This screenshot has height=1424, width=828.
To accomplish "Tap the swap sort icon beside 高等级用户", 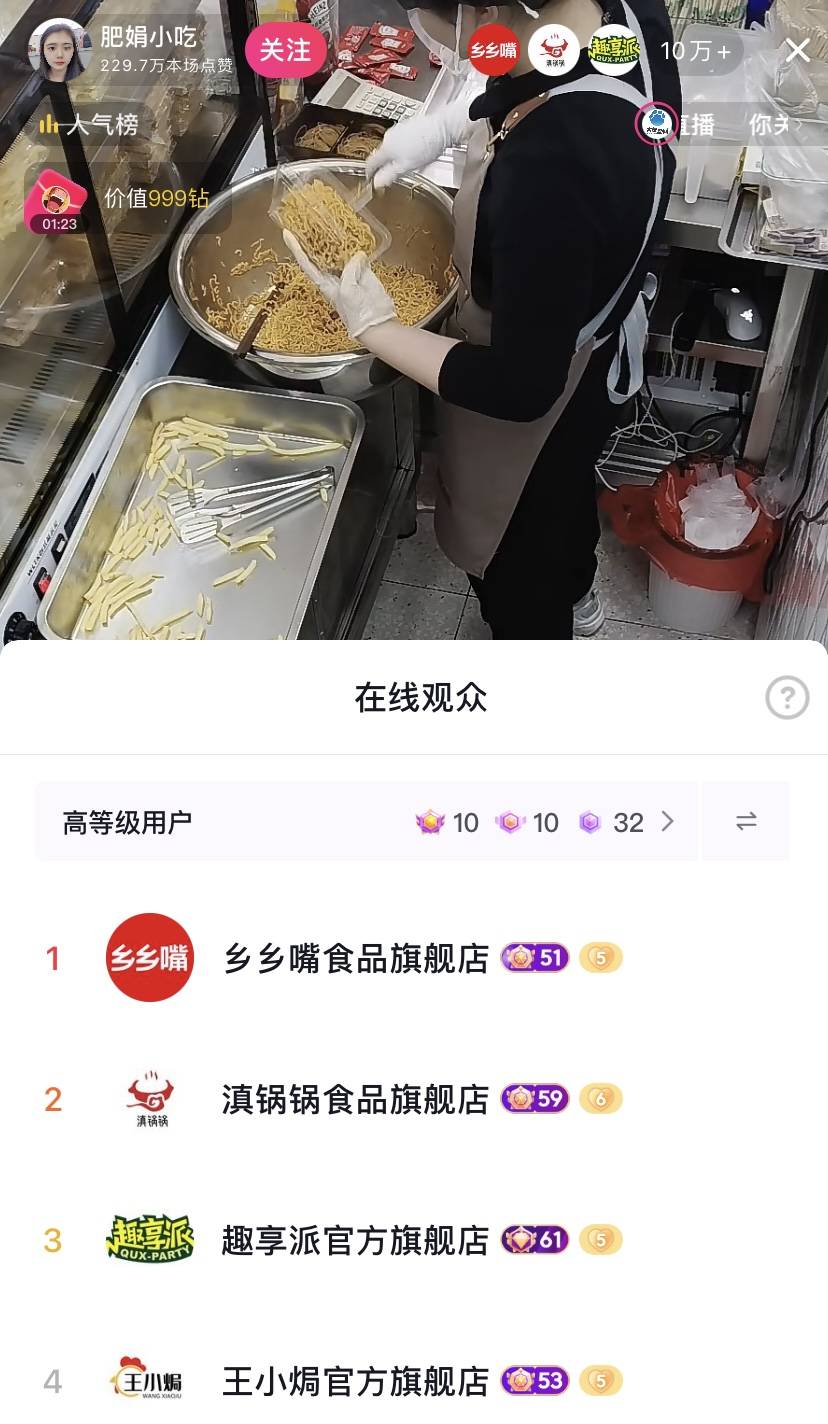I will (746, 822).
